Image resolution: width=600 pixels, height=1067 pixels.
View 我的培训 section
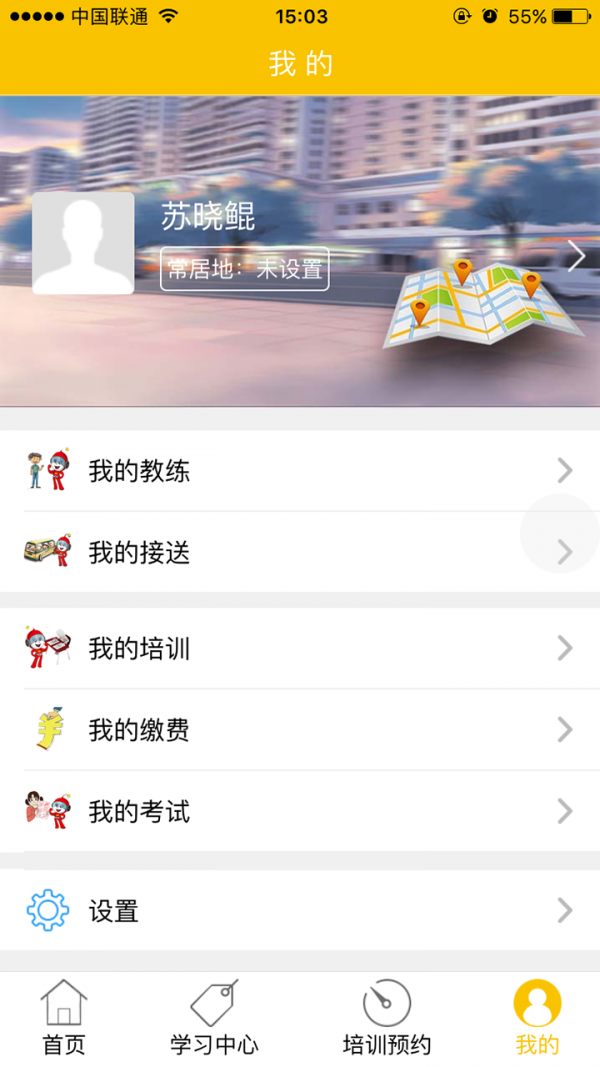click(300, 649)
